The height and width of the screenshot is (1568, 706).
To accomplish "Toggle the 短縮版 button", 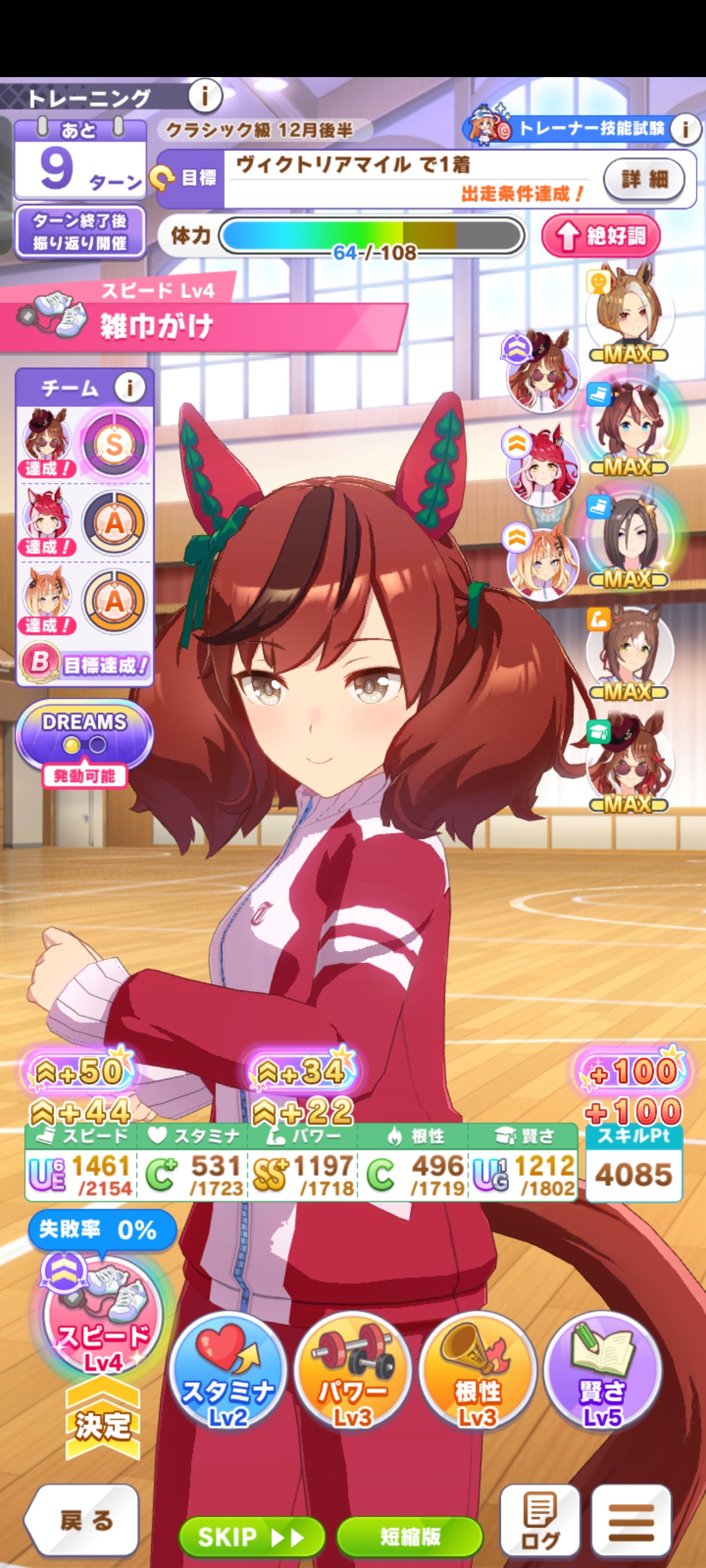I will coord(410,1537).
